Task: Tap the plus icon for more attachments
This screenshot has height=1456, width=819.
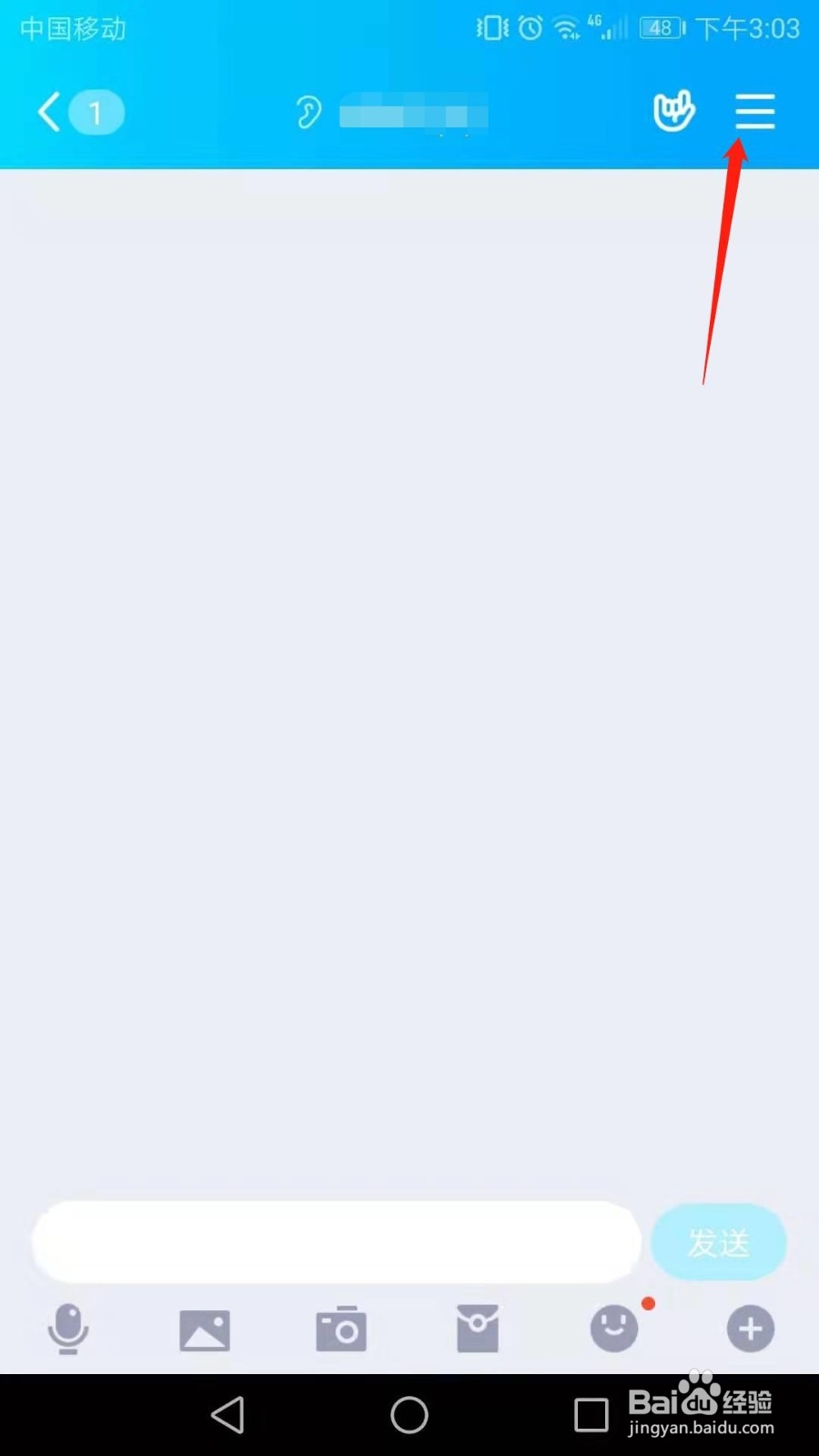Action: coord(749,1329)
